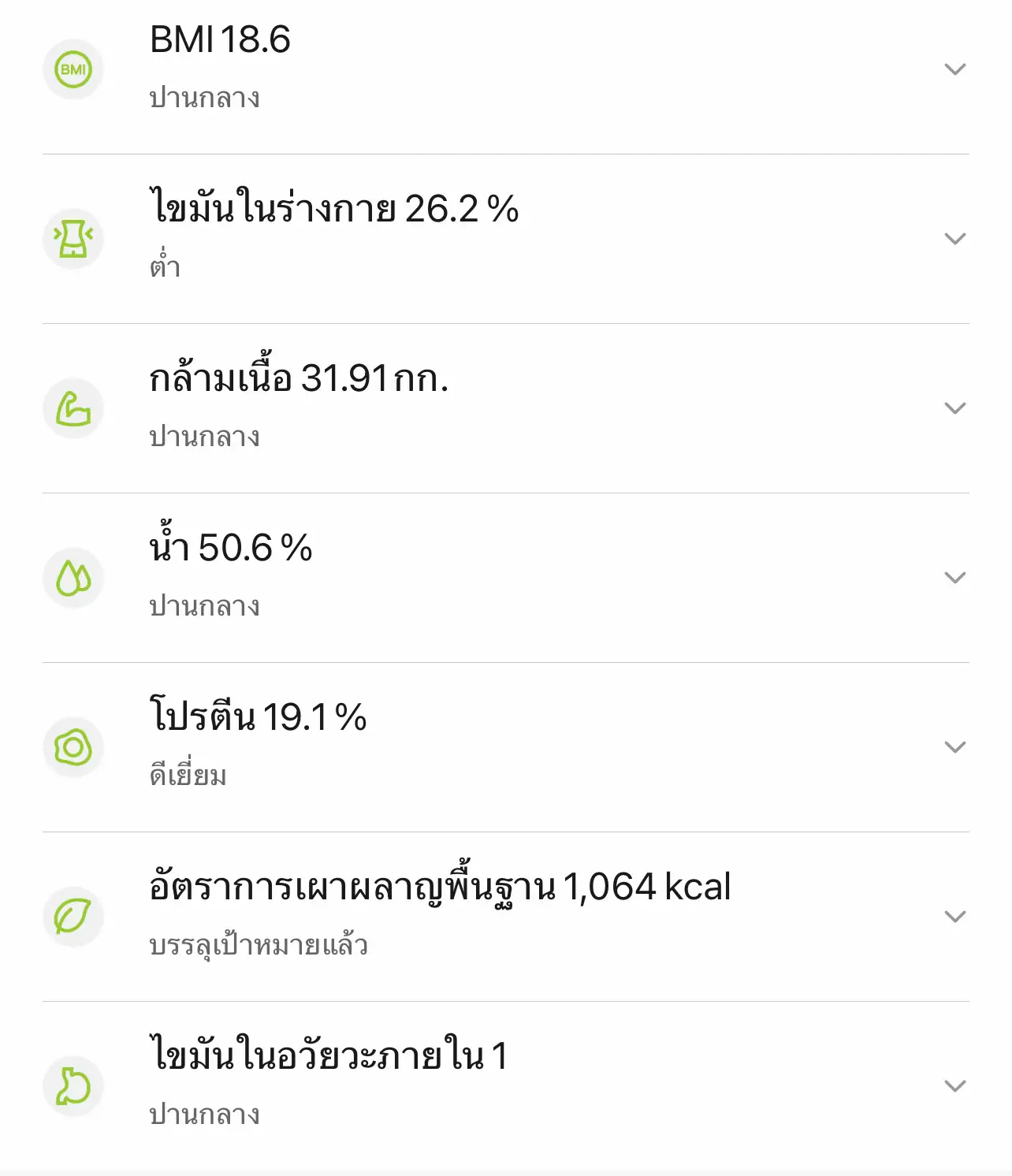Click the basal metabolic rate leaf icon

coord(73,915)
